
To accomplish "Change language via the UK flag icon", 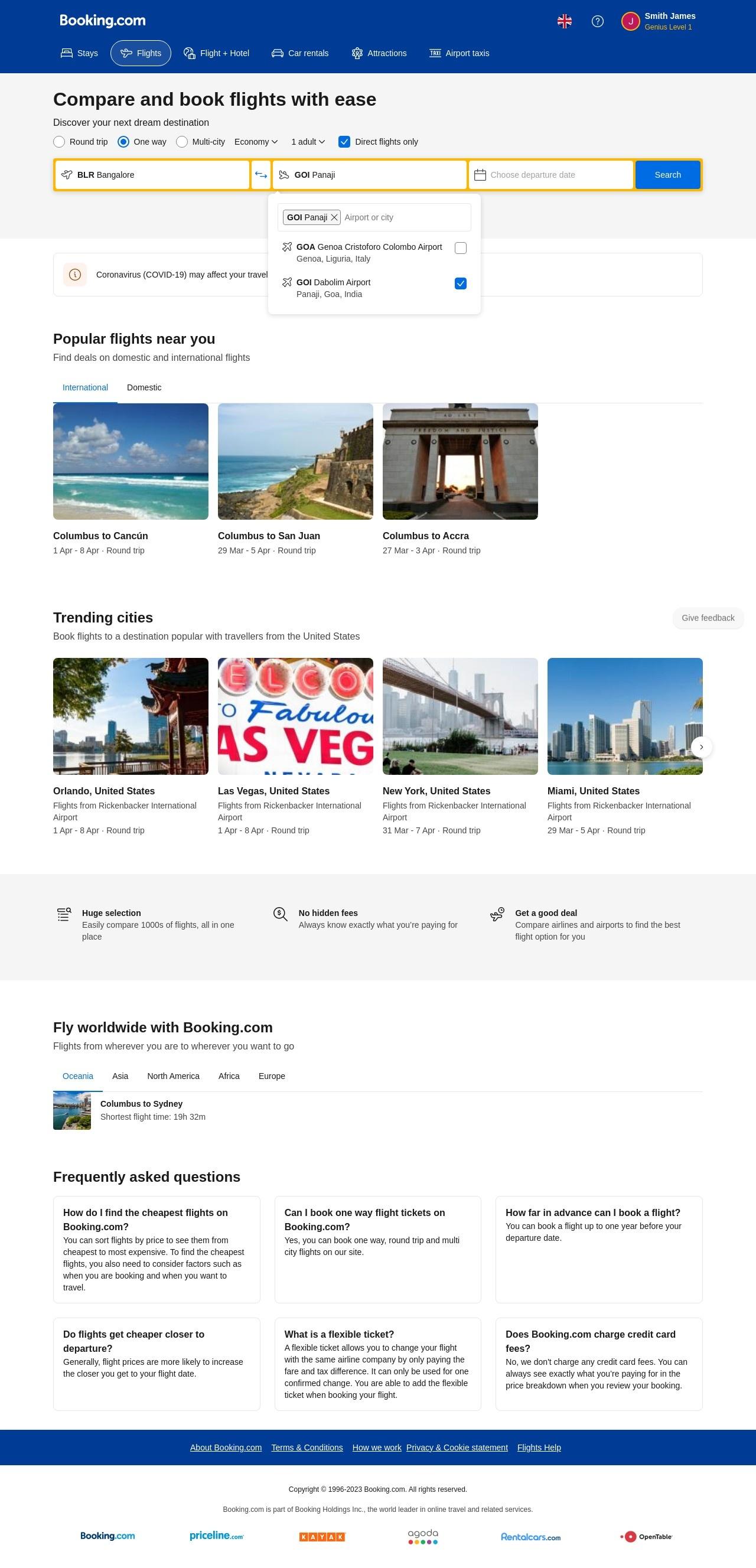I will pos(564,21).
